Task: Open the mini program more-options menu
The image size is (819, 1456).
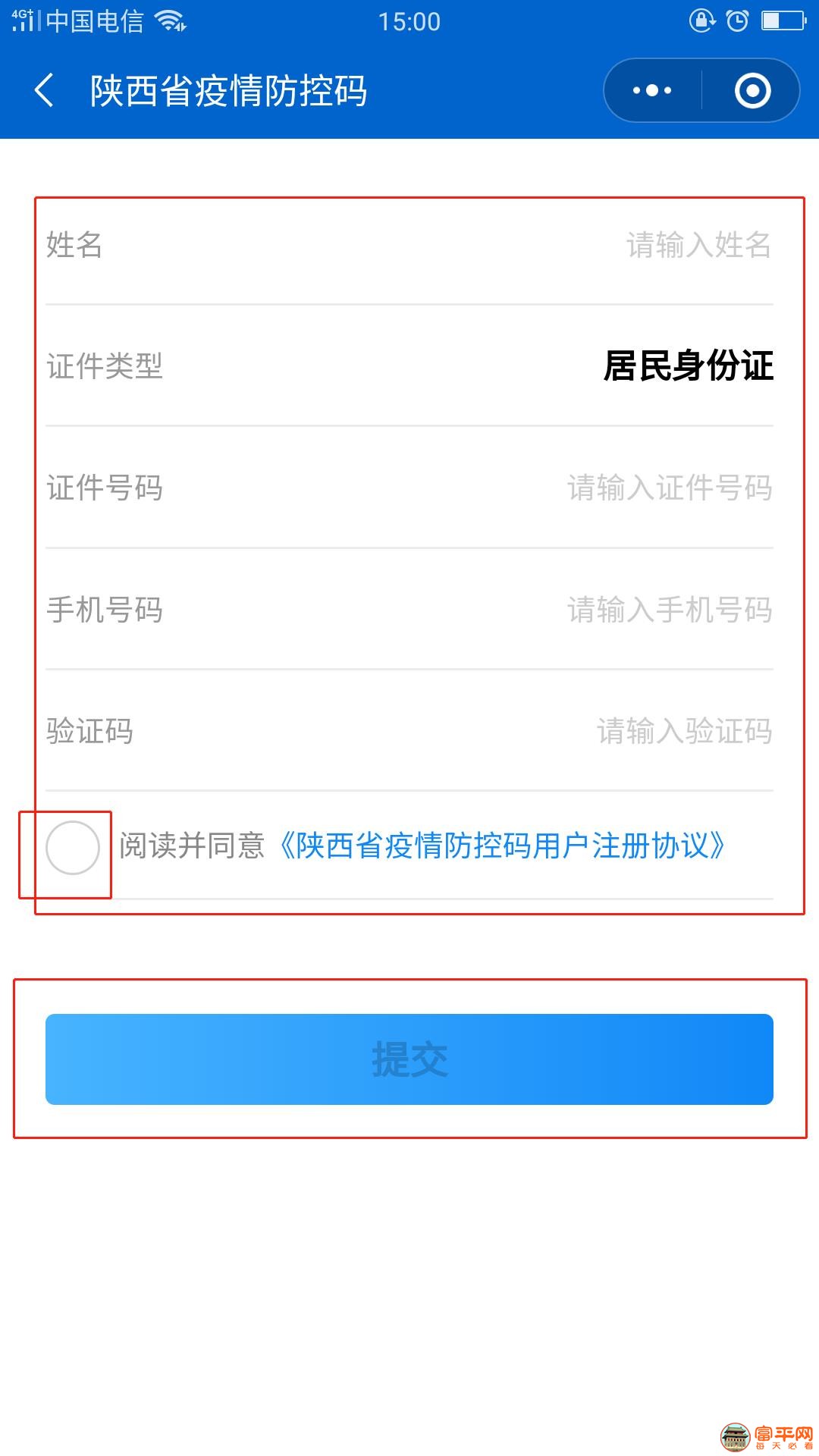Action: click(x=652, y=91)
